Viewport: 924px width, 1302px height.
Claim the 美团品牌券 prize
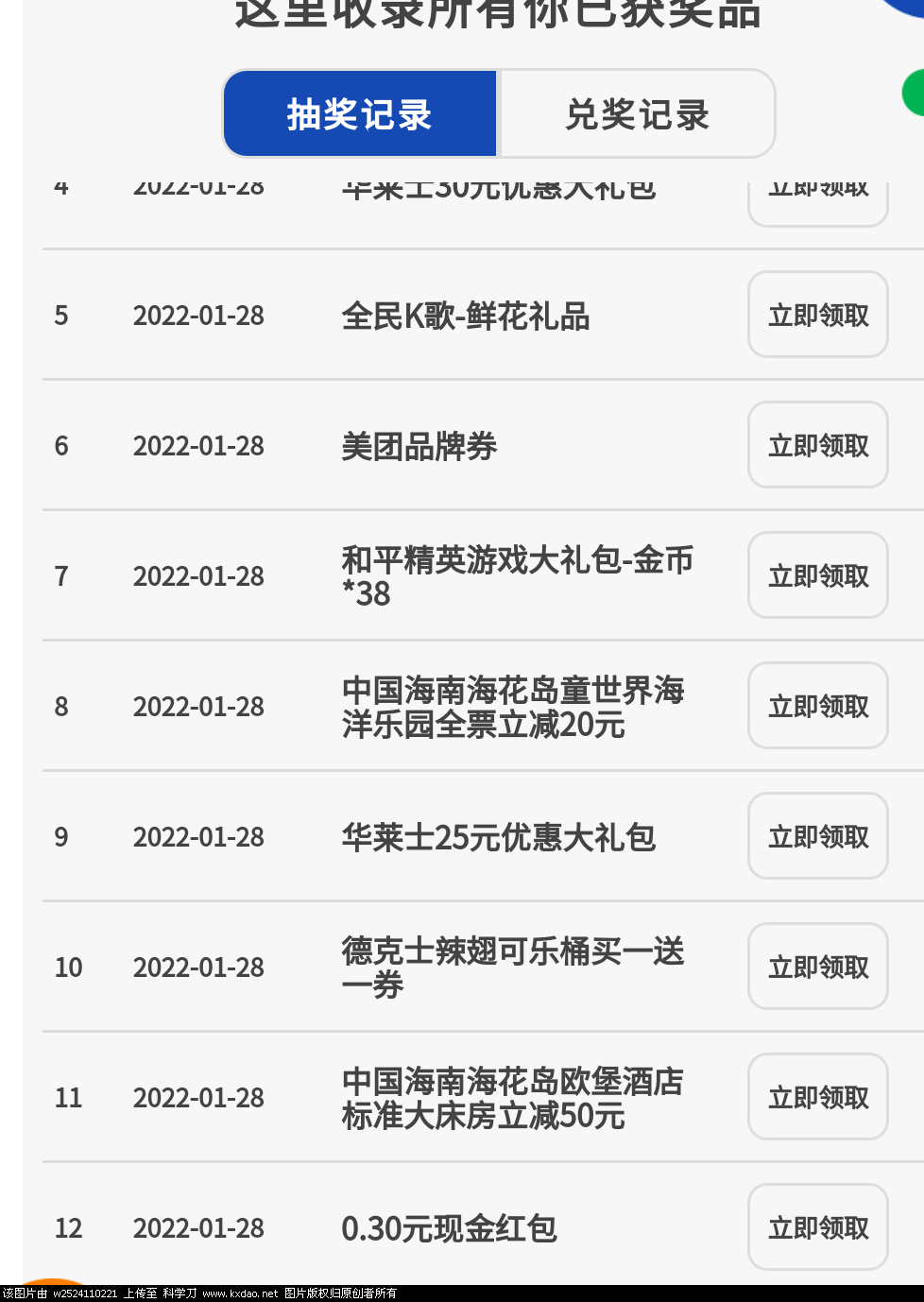(817, 445)
